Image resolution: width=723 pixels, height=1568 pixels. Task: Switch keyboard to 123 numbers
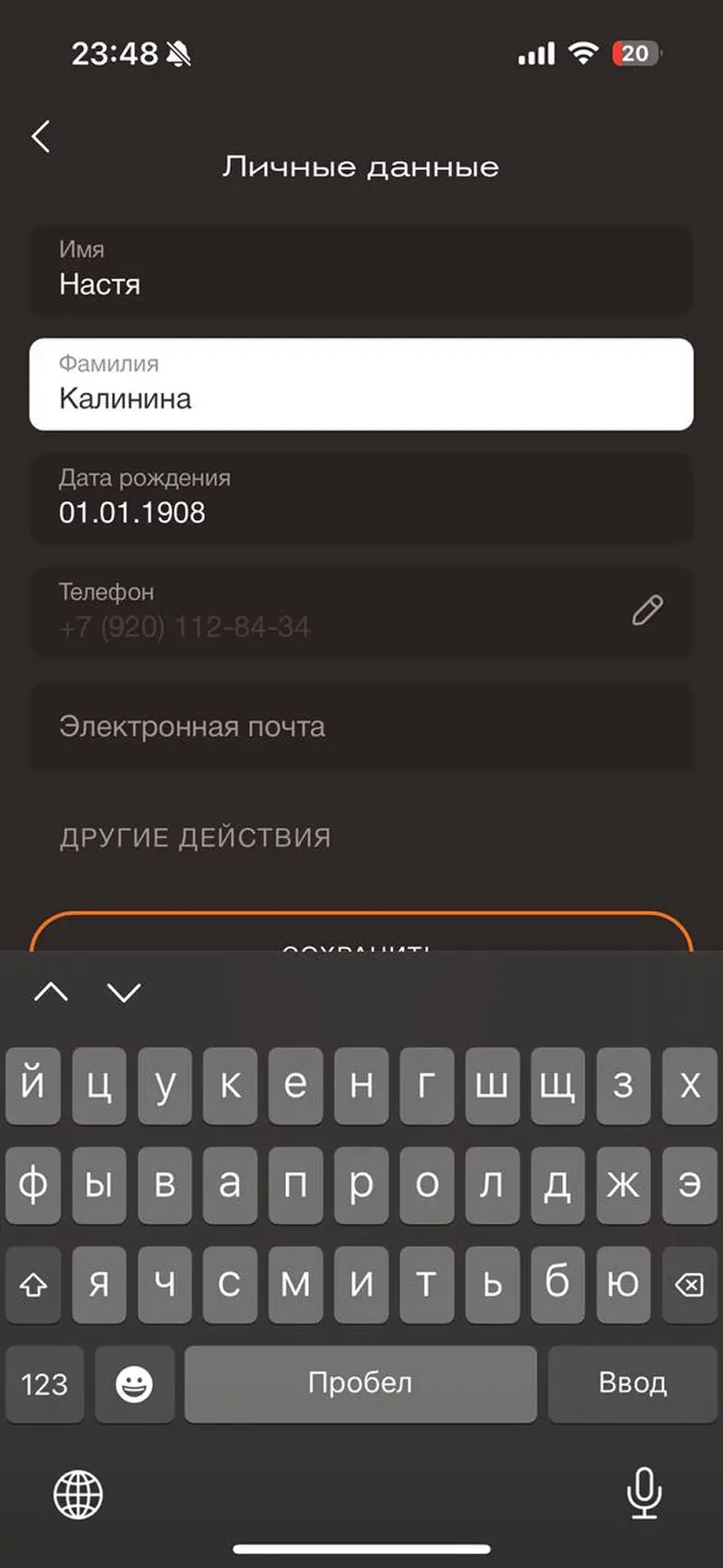(44, 1384)
